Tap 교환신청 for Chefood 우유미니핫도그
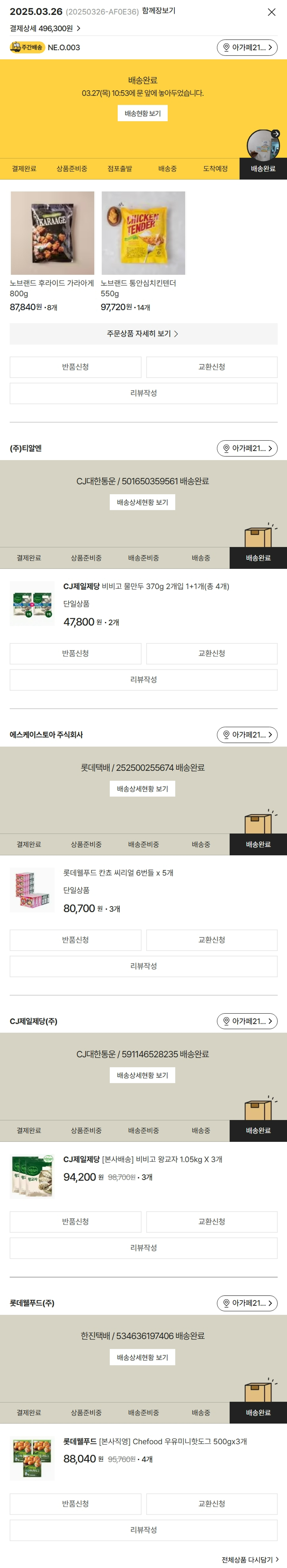 212,1503
